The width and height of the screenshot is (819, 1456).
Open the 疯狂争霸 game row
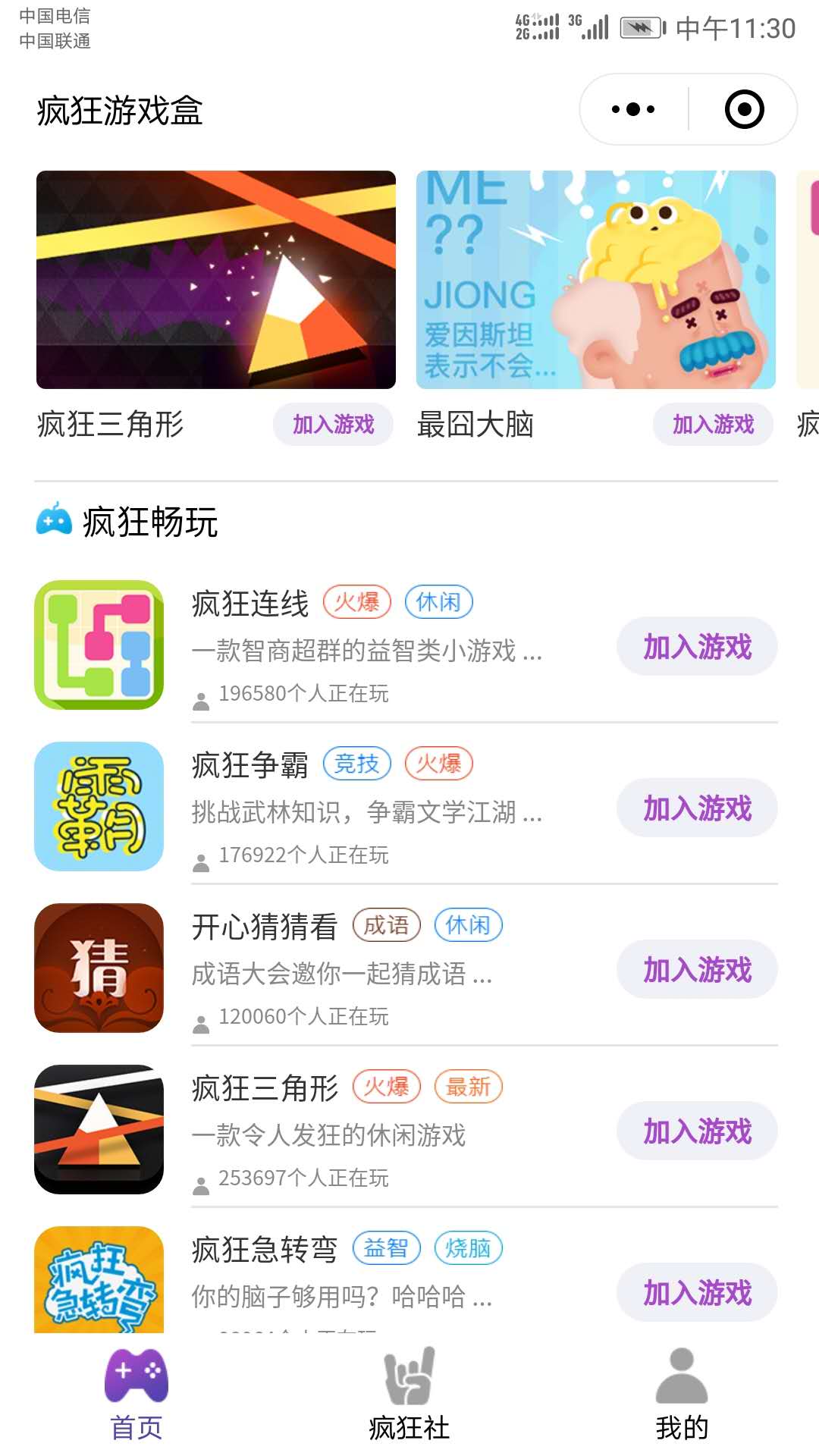pyautogui.click(x=406, y=807)
